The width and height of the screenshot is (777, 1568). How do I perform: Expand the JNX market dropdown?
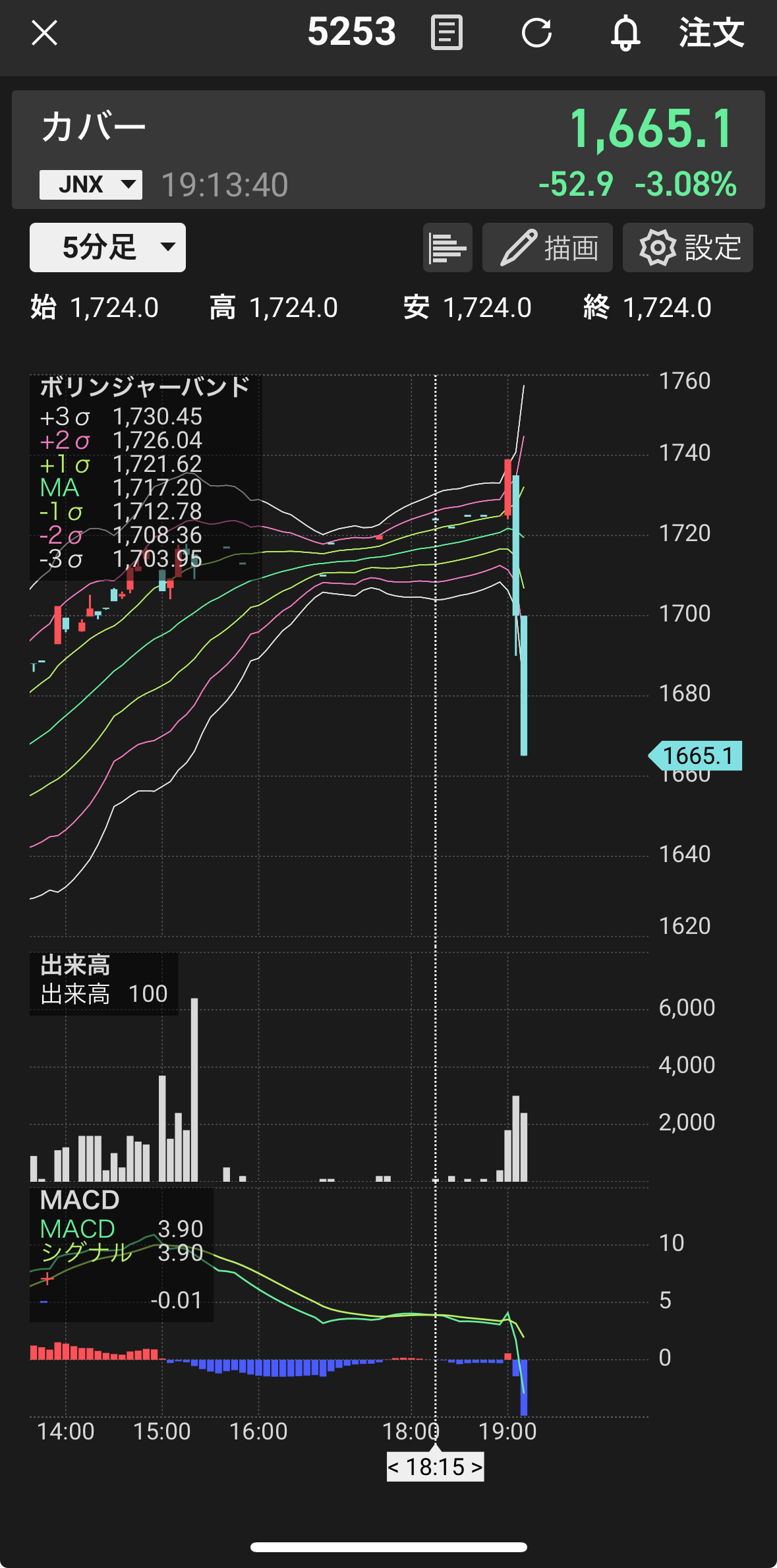pyautogui.click(x=91, y=185)
